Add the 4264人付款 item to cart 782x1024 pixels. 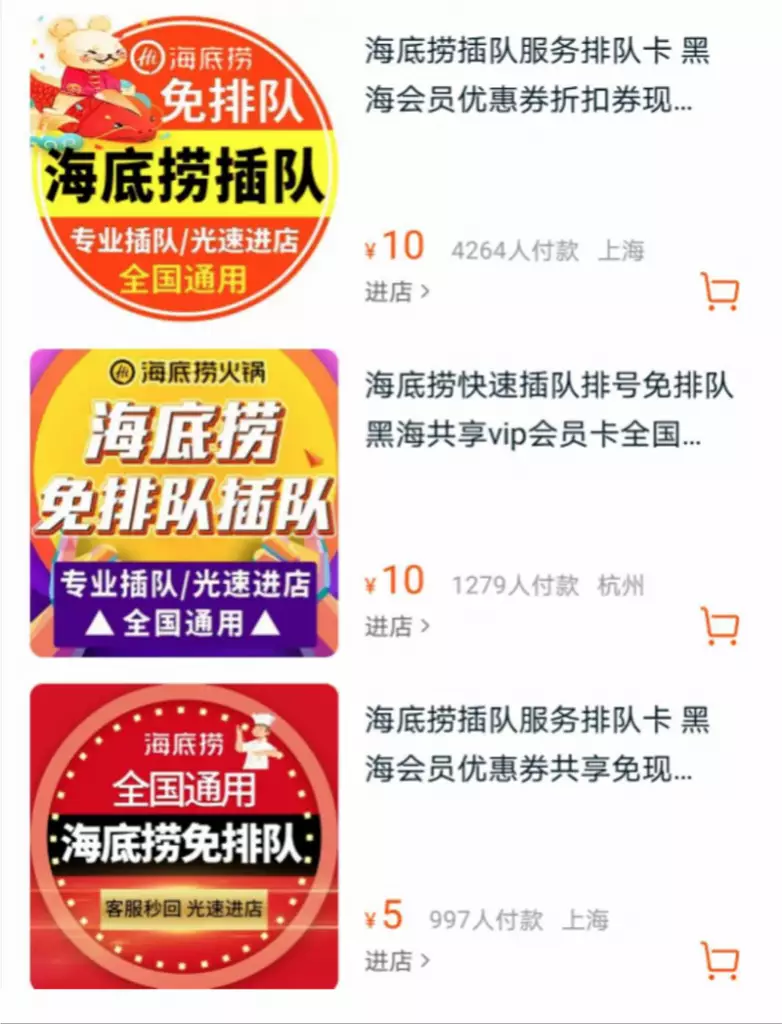[720, 292]
